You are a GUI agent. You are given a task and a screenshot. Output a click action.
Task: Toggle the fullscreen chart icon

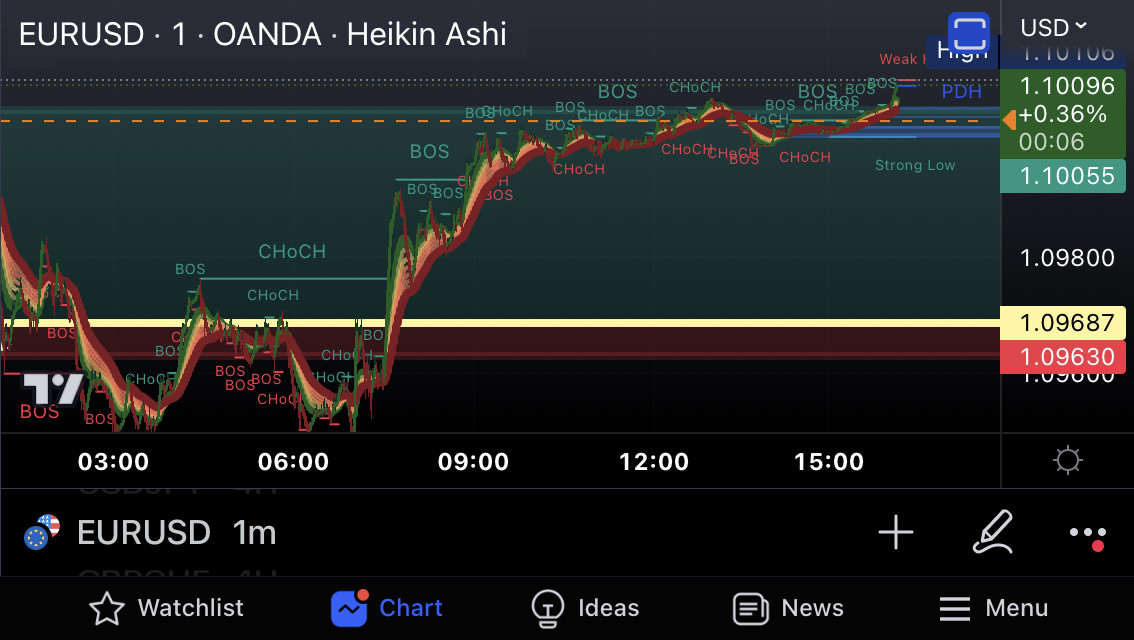(968, 33)
